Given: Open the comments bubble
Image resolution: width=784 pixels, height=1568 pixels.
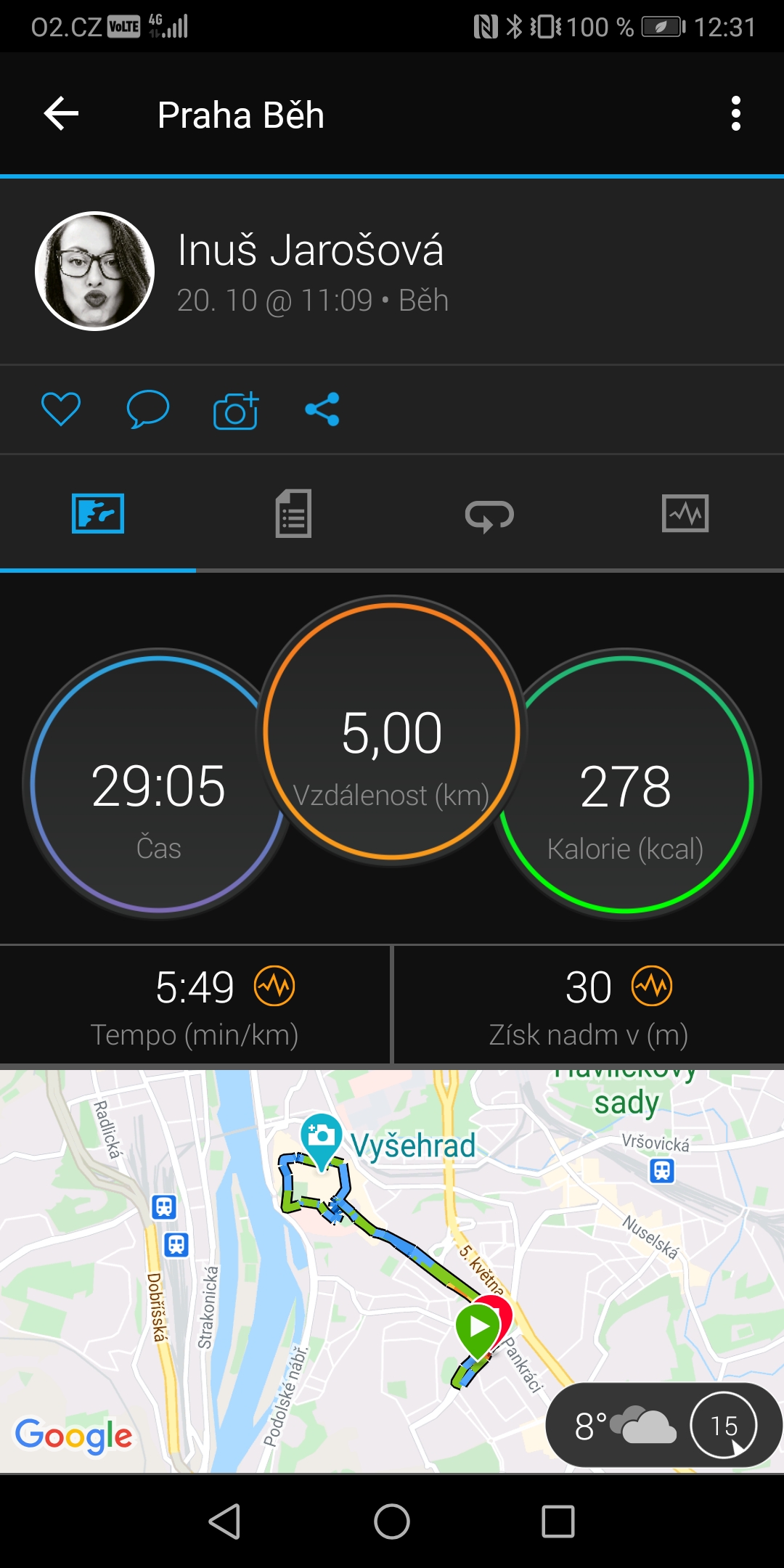Looking at the screenshot, I should pos(148,409).
